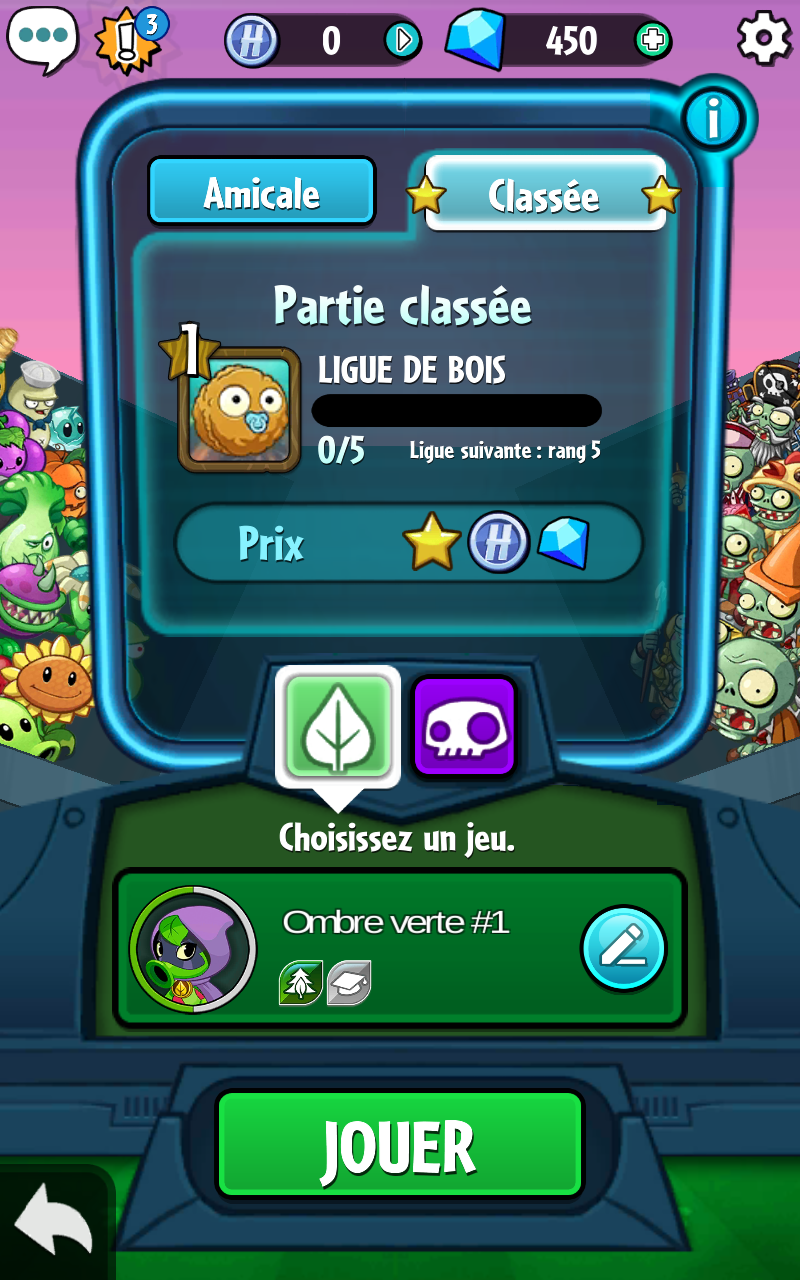Open the settings gear
800x1280 pixels.
pyautogui.click(x=764, y=39)
